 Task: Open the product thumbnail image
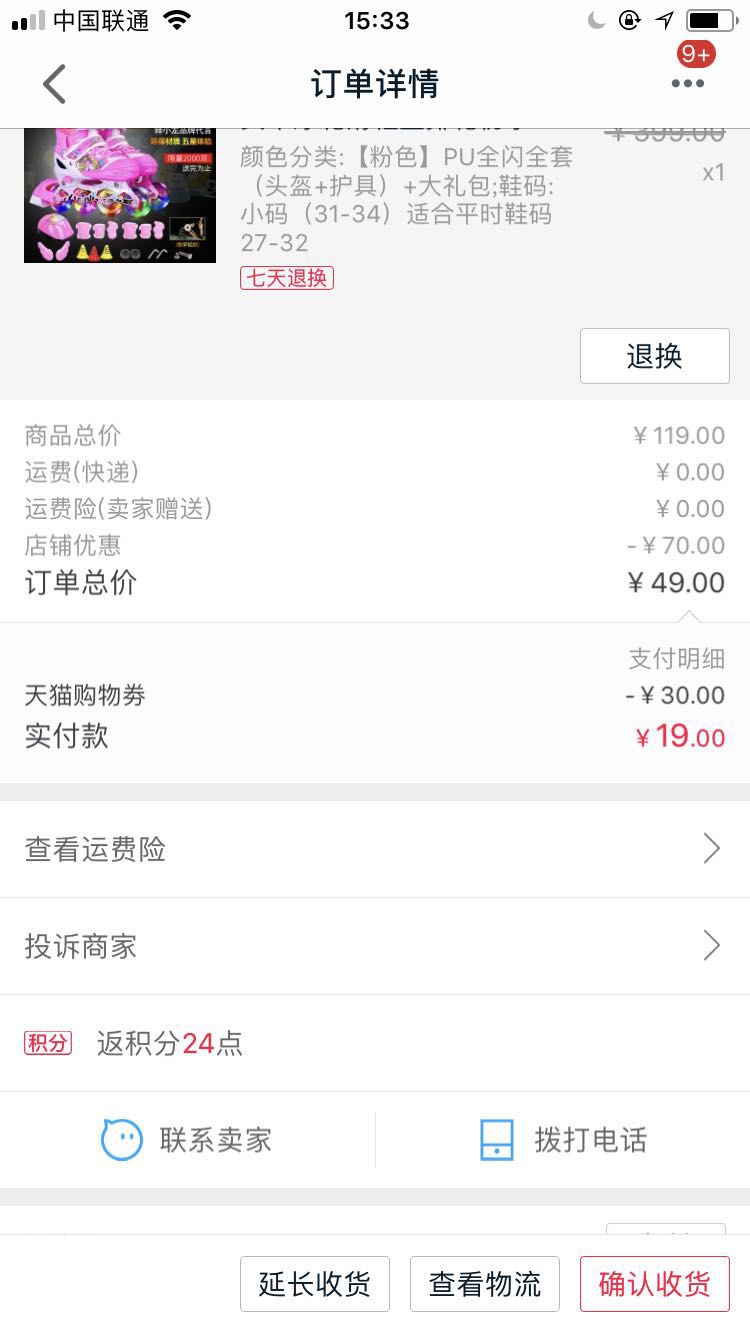pos(119,194)
